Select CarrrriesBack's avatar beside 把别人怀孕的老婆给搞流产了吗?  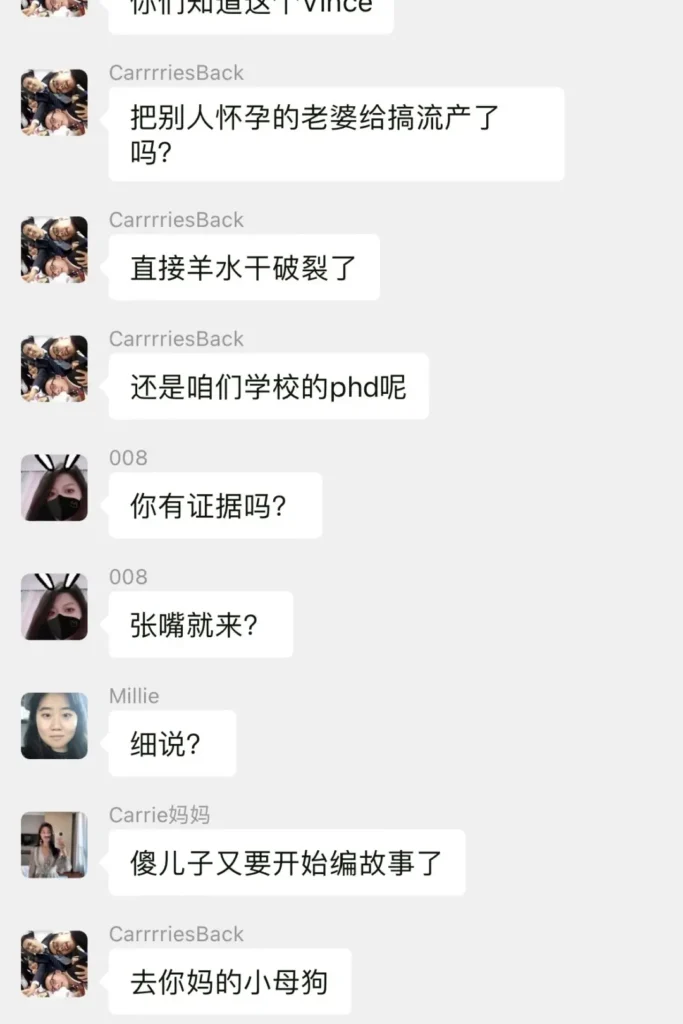54,102
